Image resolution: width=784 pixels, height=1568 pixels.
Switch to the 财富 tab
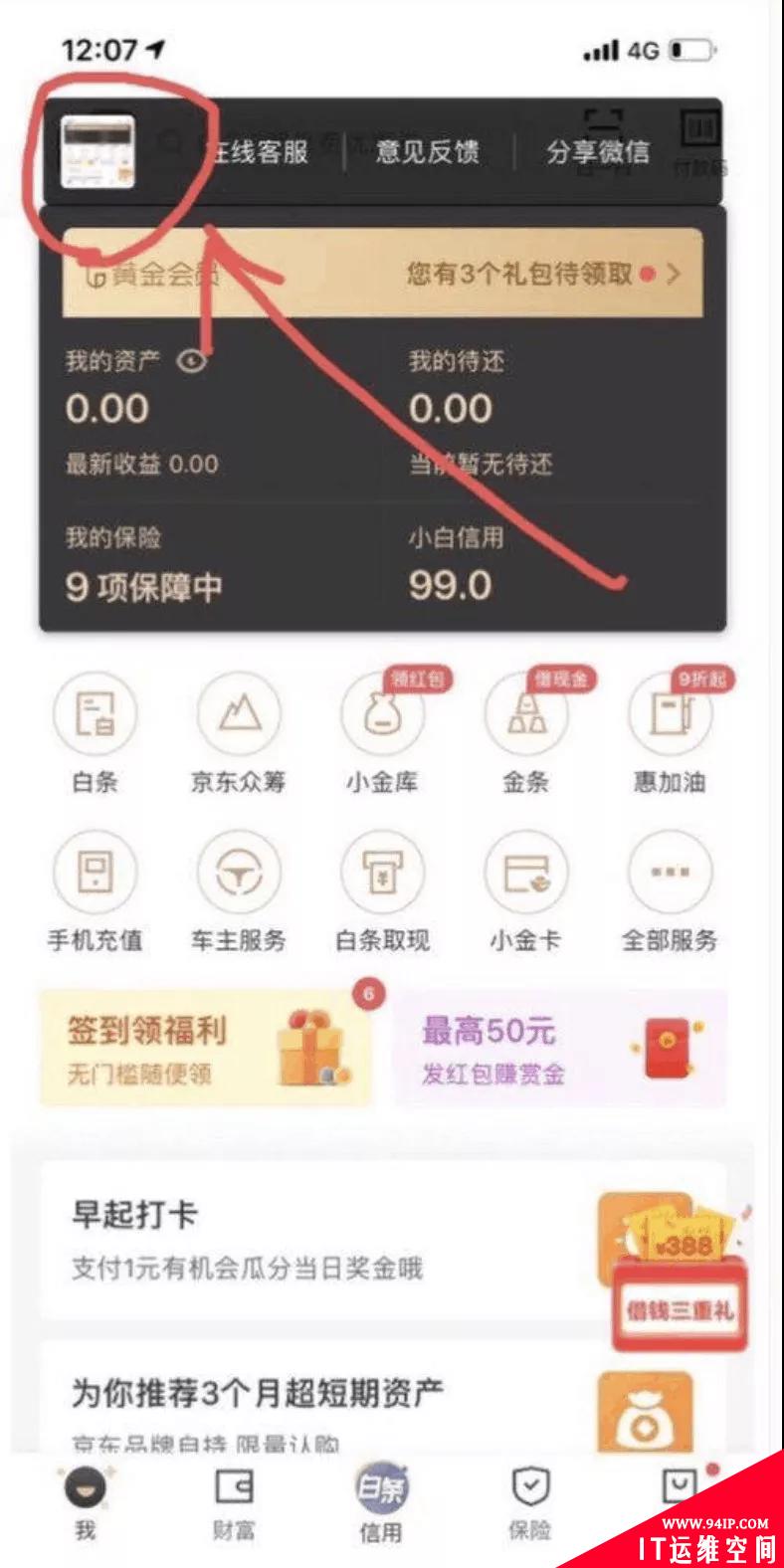point(234,1504)
